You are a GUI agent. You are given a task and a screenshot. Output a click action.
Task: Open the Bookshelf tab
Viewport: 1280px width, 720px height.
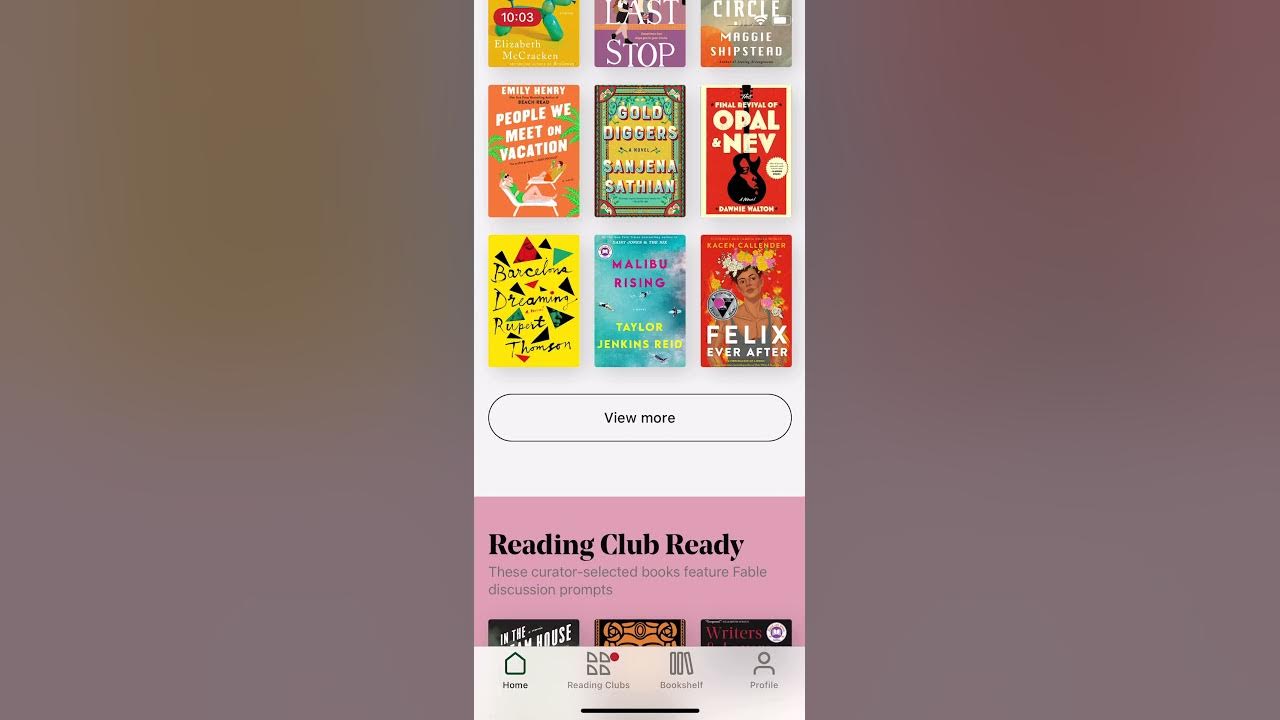coord(681,671)
